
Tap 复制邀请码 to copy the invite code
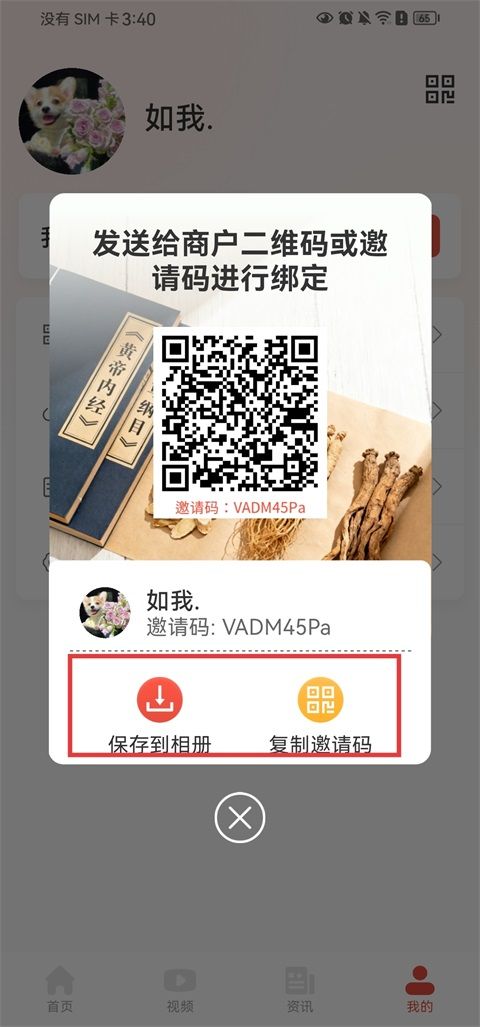(x=320, y=714)
